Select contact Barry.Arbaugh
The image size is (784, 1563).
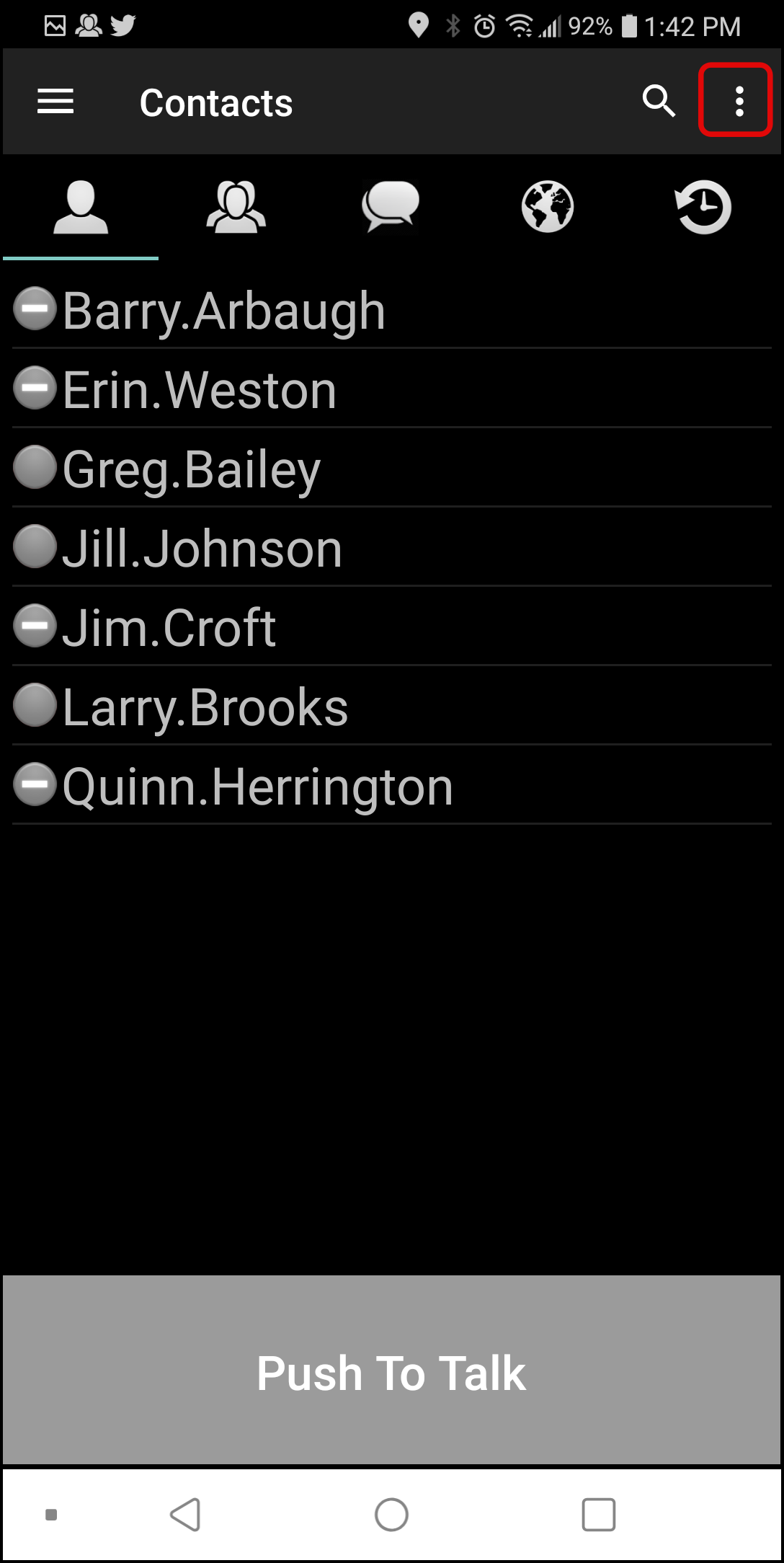pos(392,311)
